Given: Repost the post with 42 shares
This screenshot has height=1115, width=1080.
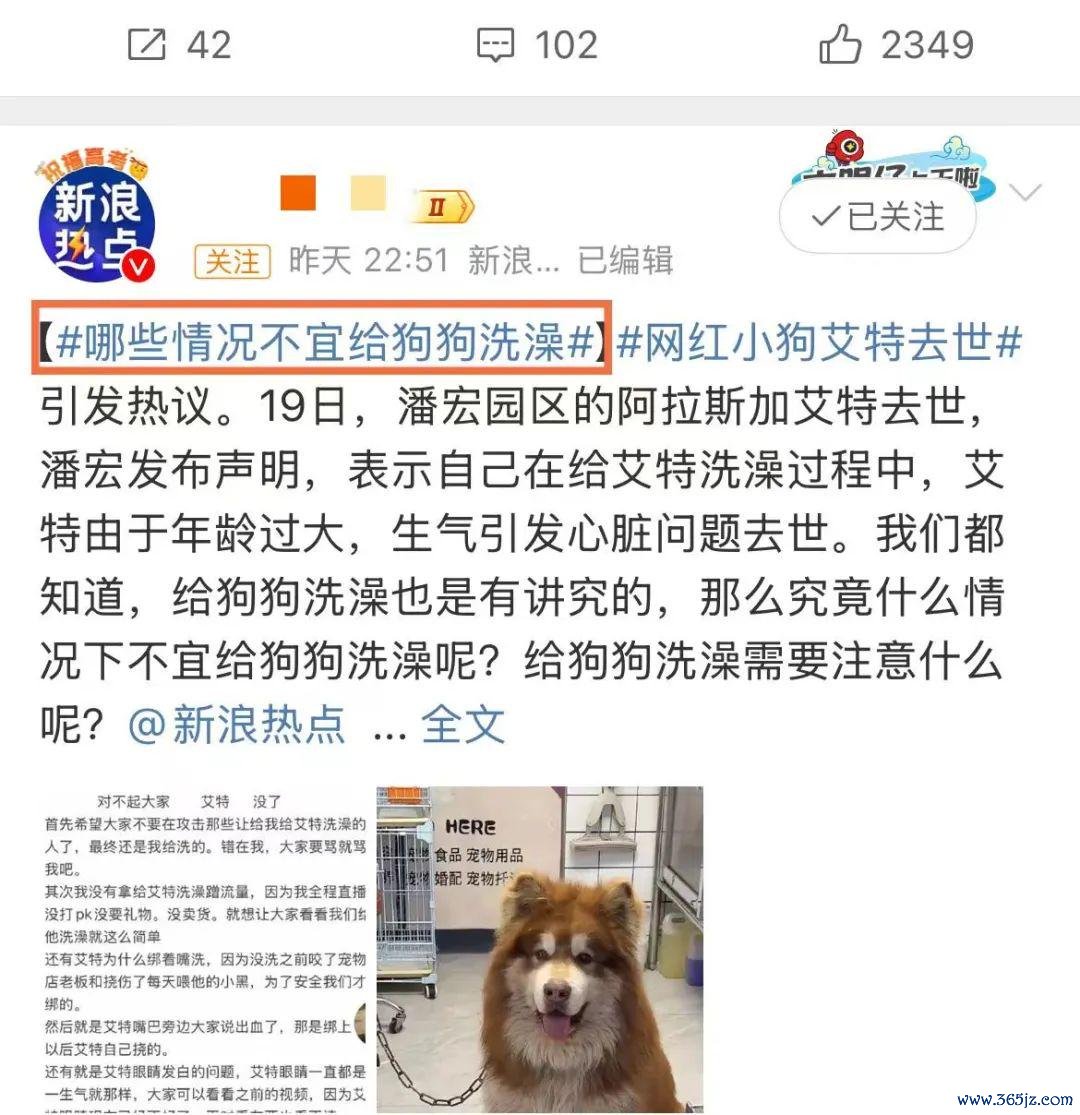Looking at the screenshot, I should [178, 45].
